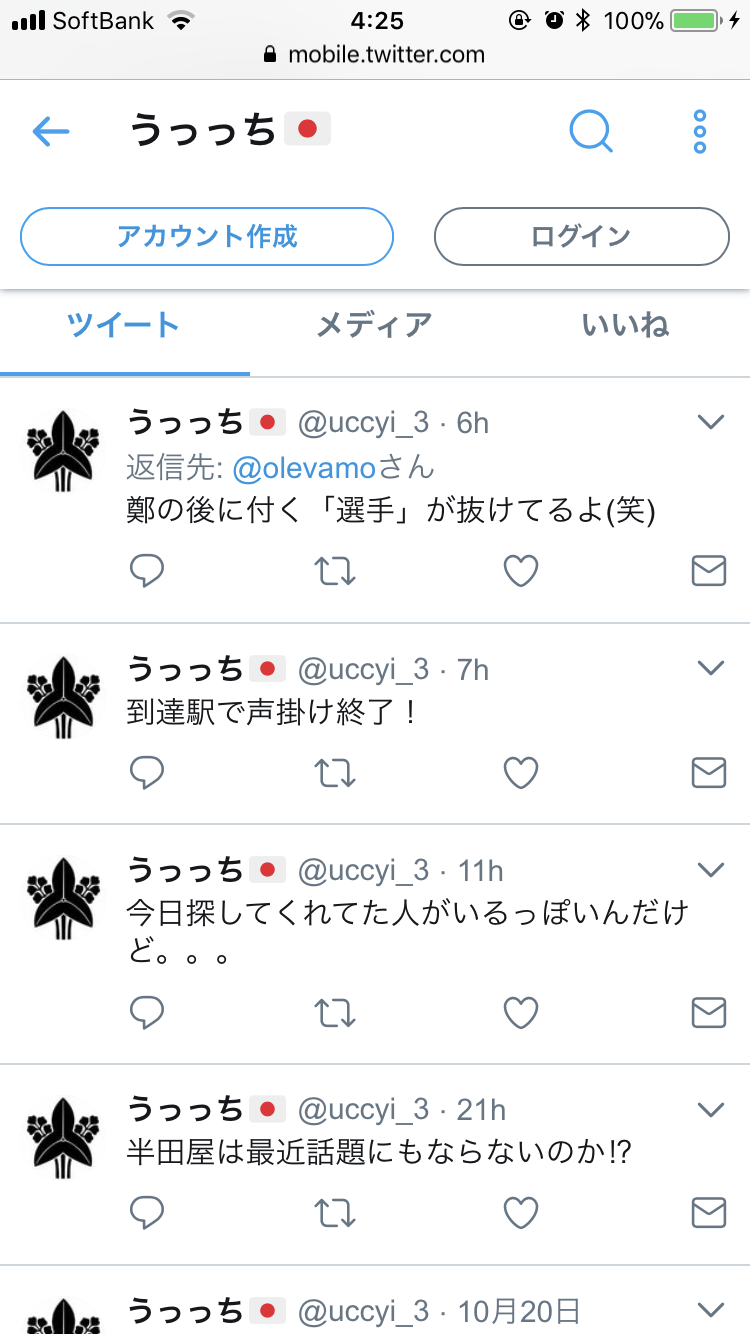Viewport: 750px width, 1334px height.
Task: Expand the chevron menu on the 6h tweet
Action: coord(710,422)
